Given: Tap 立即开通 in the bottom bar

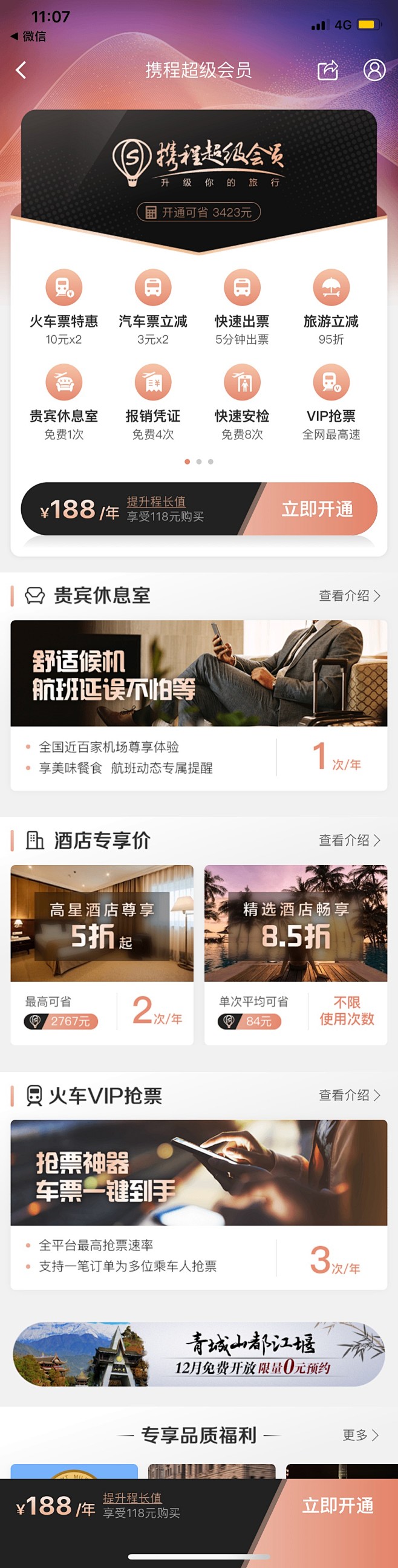Looking at the screenshot, I should 338,1505.
